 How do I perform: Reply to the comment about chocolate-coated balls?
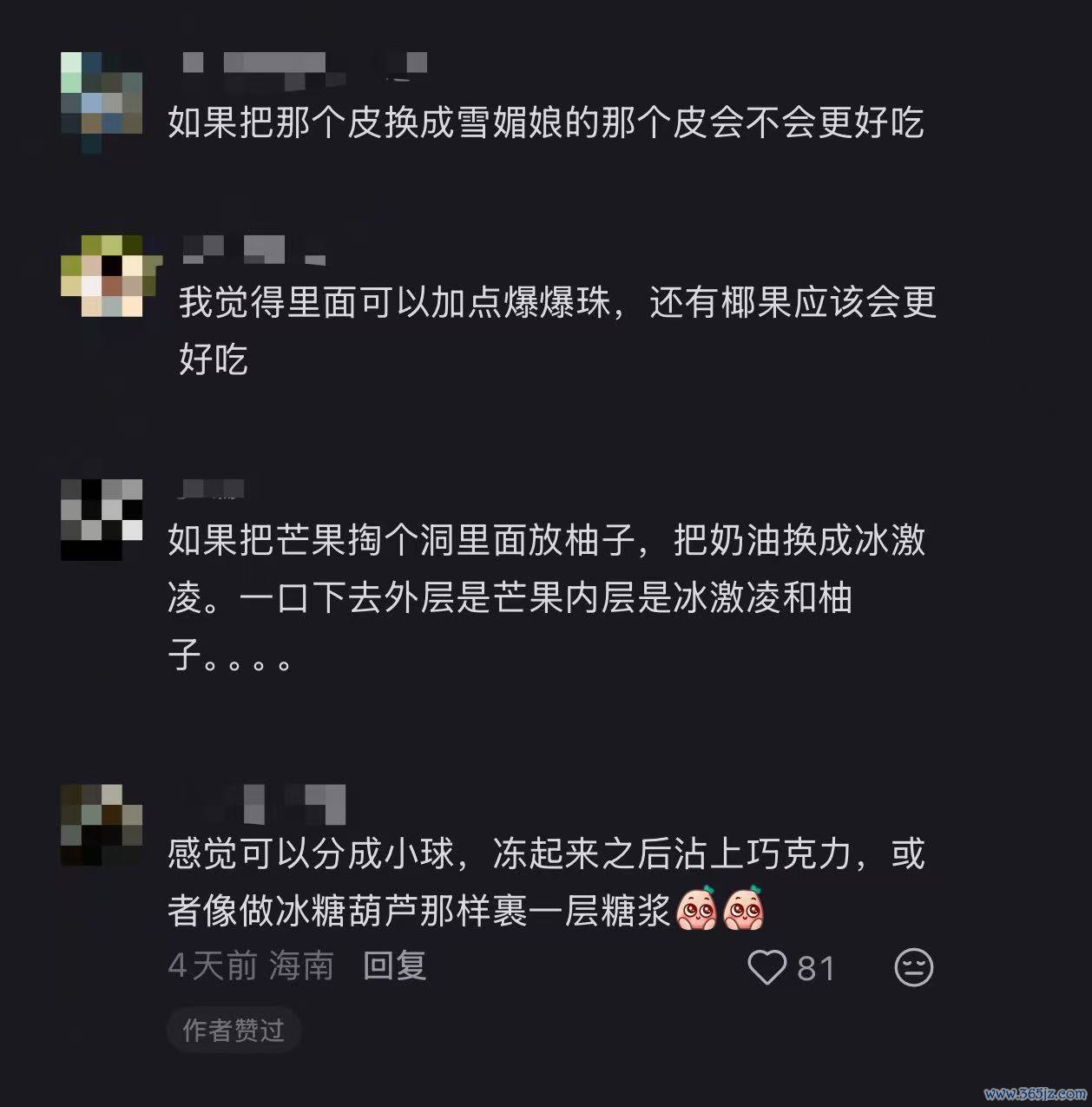(x=394, y=965)
